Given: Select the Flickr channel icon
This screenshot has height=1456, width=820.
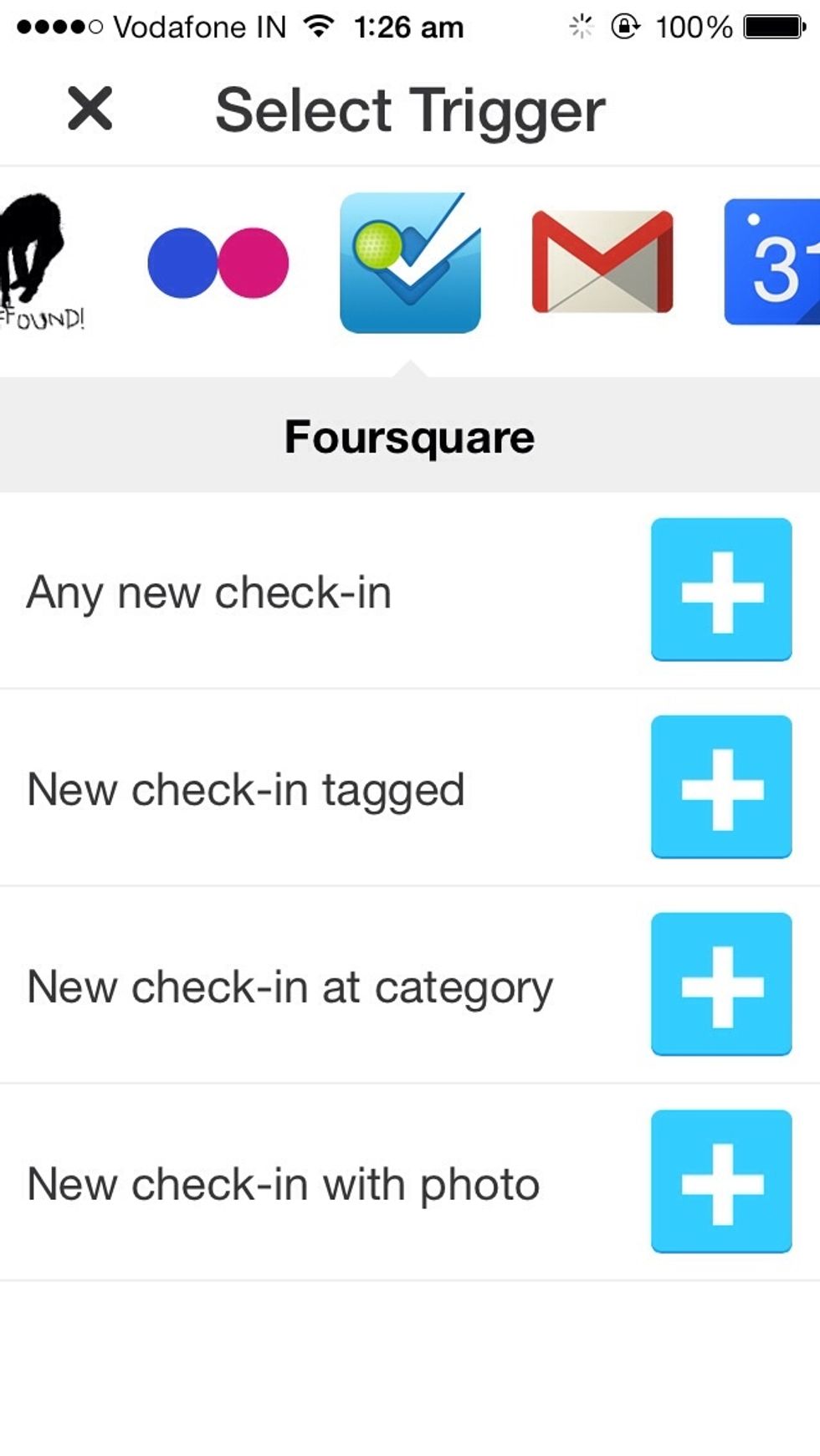Looking at the screenshot, I should click(x=218, y=263).
